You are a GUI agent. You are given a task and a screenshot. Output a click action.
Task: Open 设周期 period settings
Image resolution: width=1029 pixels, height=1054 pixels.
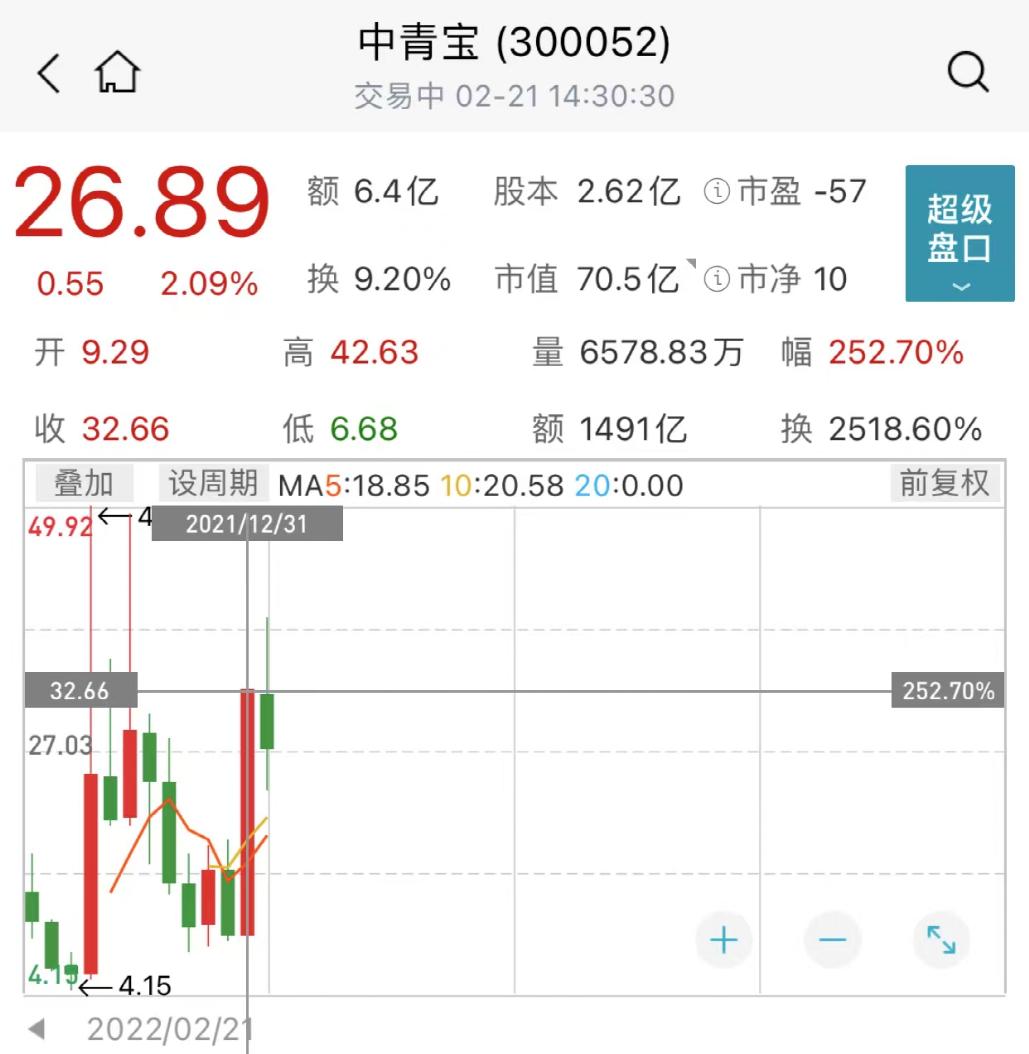(x=213, y=484)
